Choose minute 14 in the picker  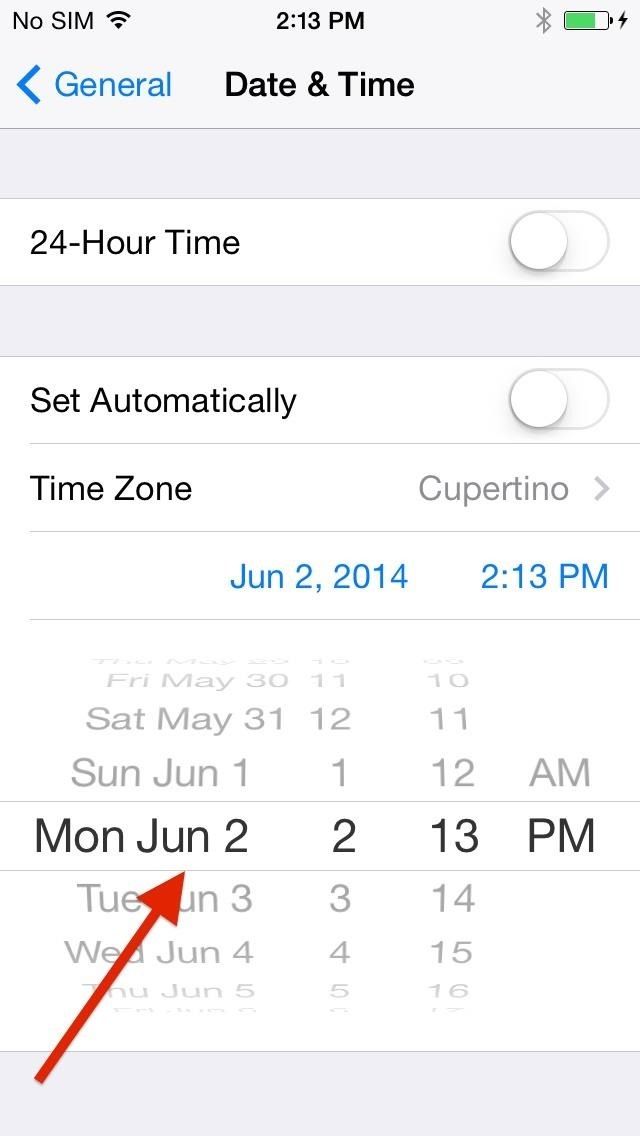pos(452,898)
